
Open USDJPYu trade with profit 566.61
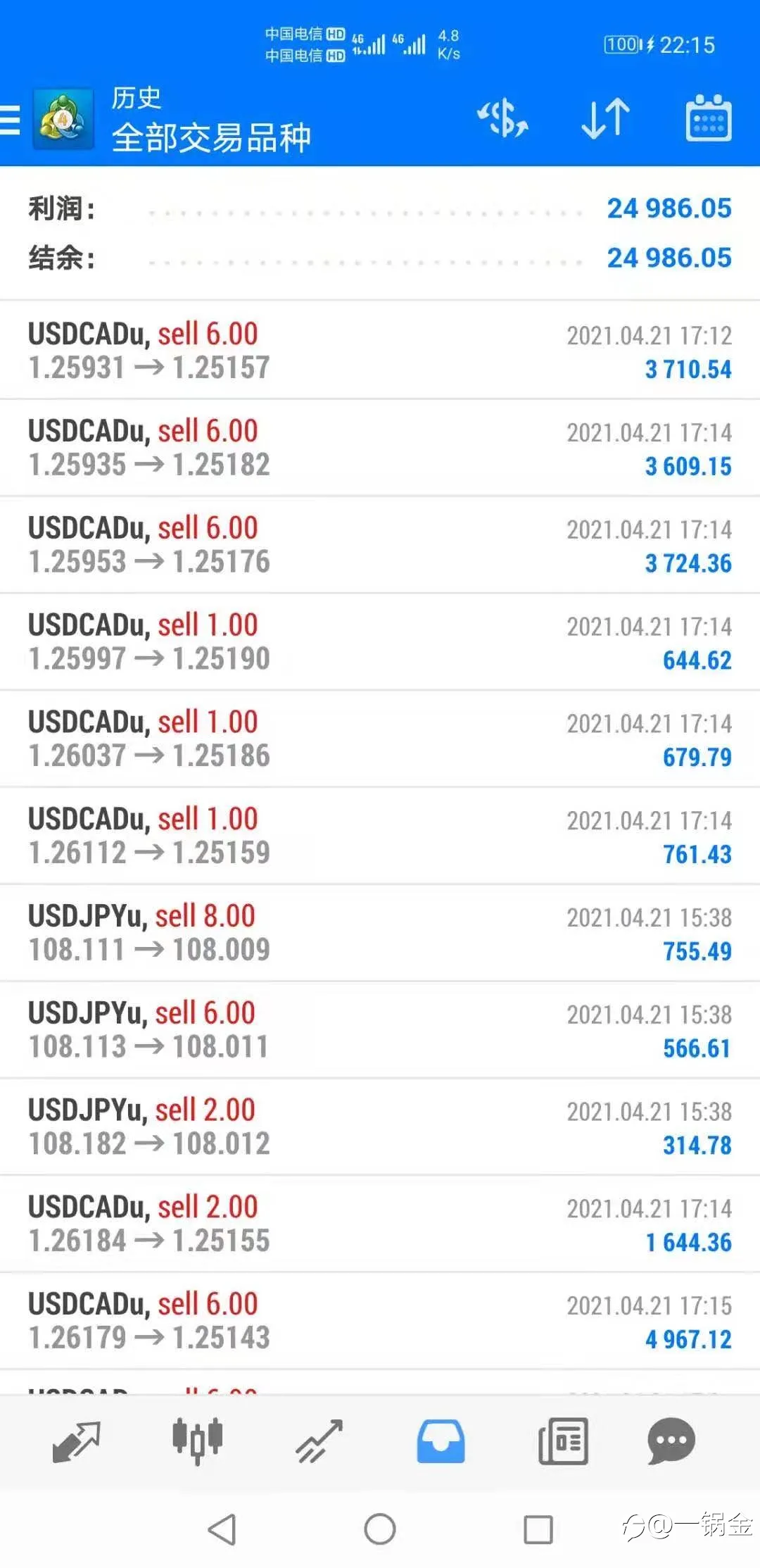click(x=380, y=1030)
